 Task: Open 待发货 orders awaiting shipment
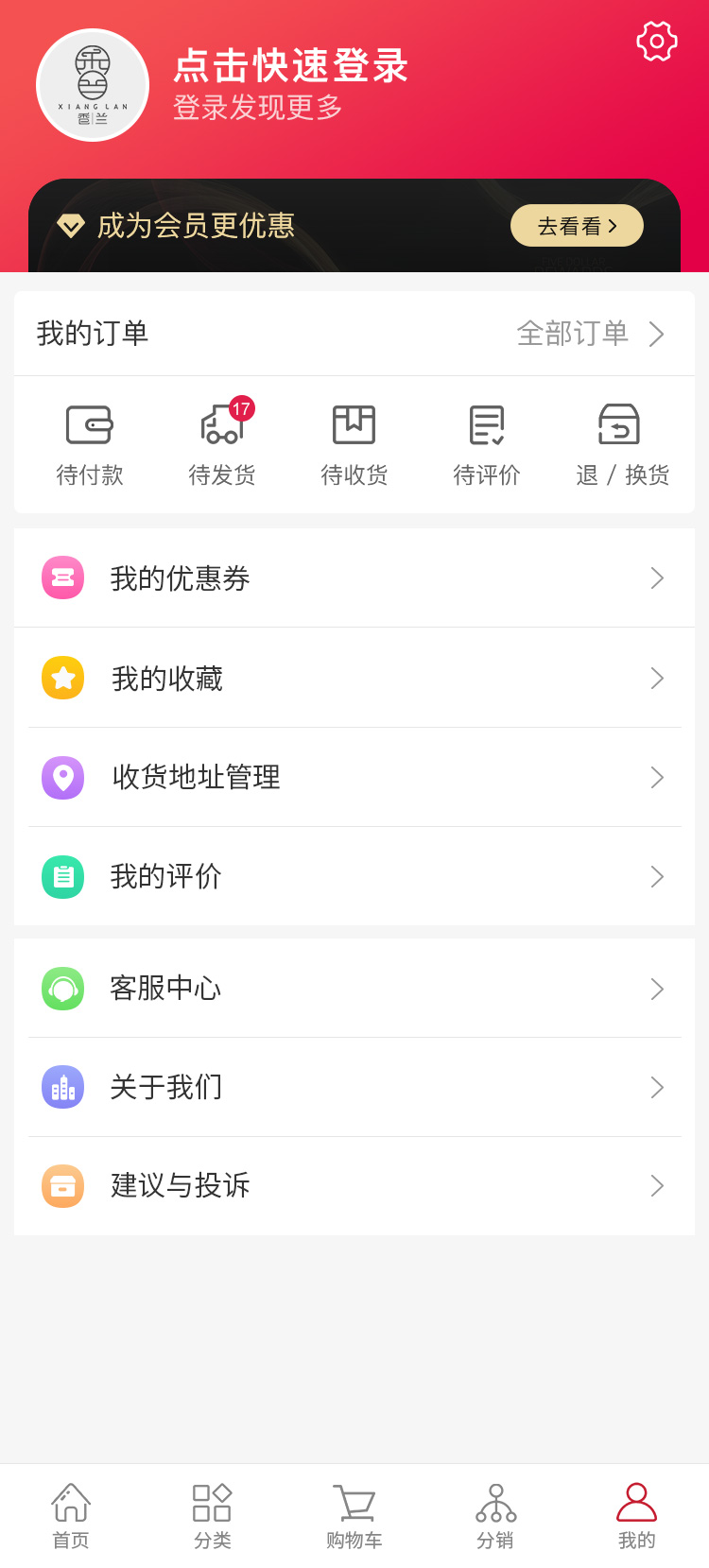tap(222, 442)
